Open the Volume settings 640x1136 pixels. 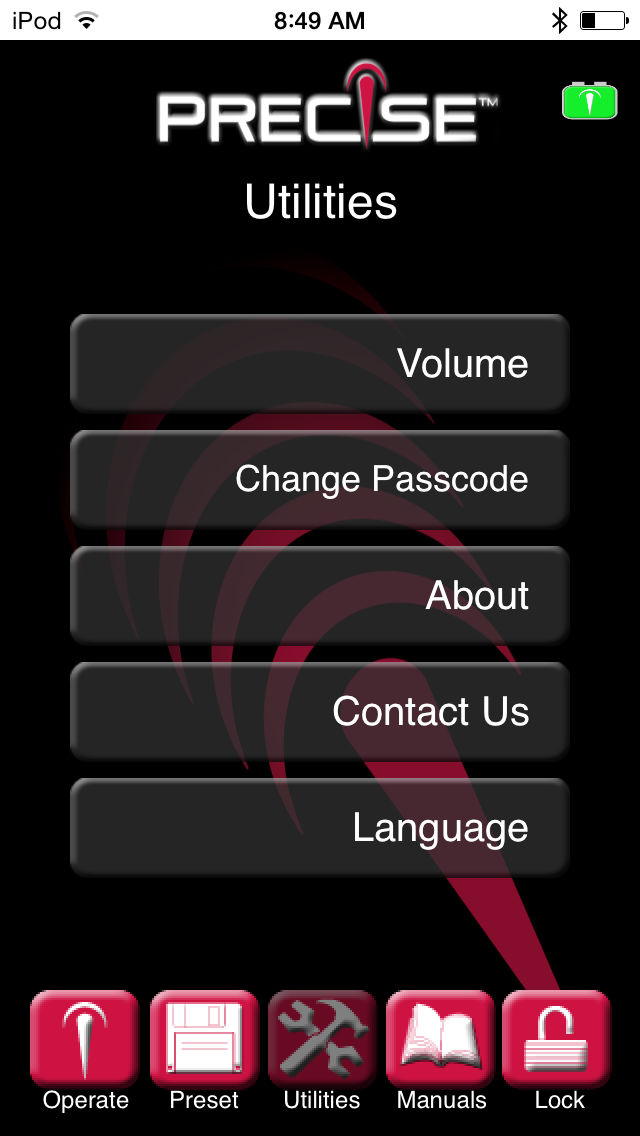[320, 363]
